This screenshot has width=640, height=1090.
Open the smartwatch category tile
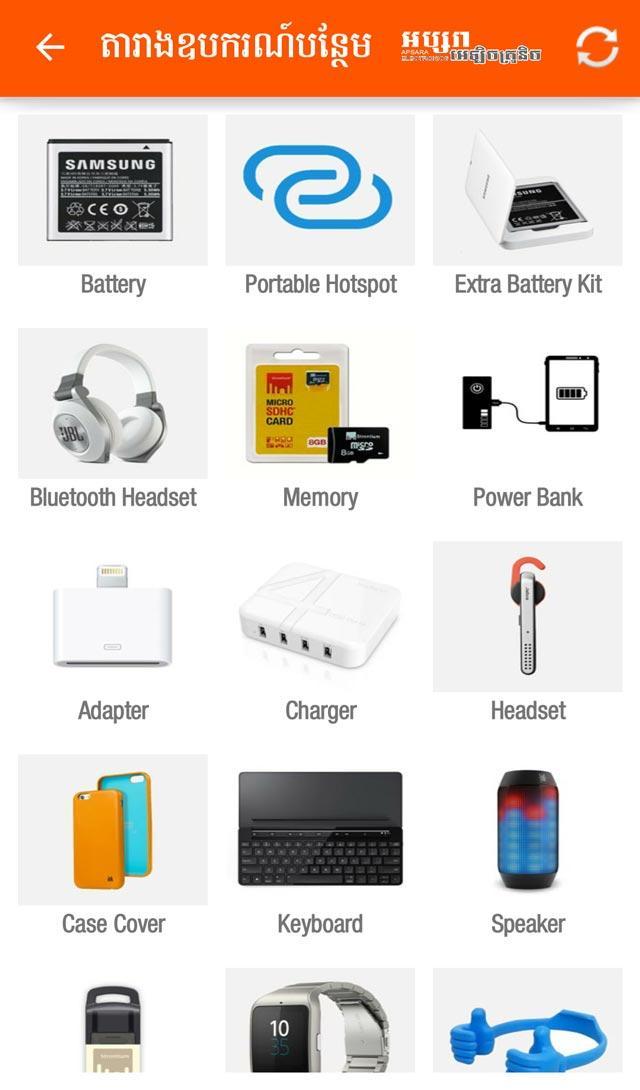[x=320, y=1025]
